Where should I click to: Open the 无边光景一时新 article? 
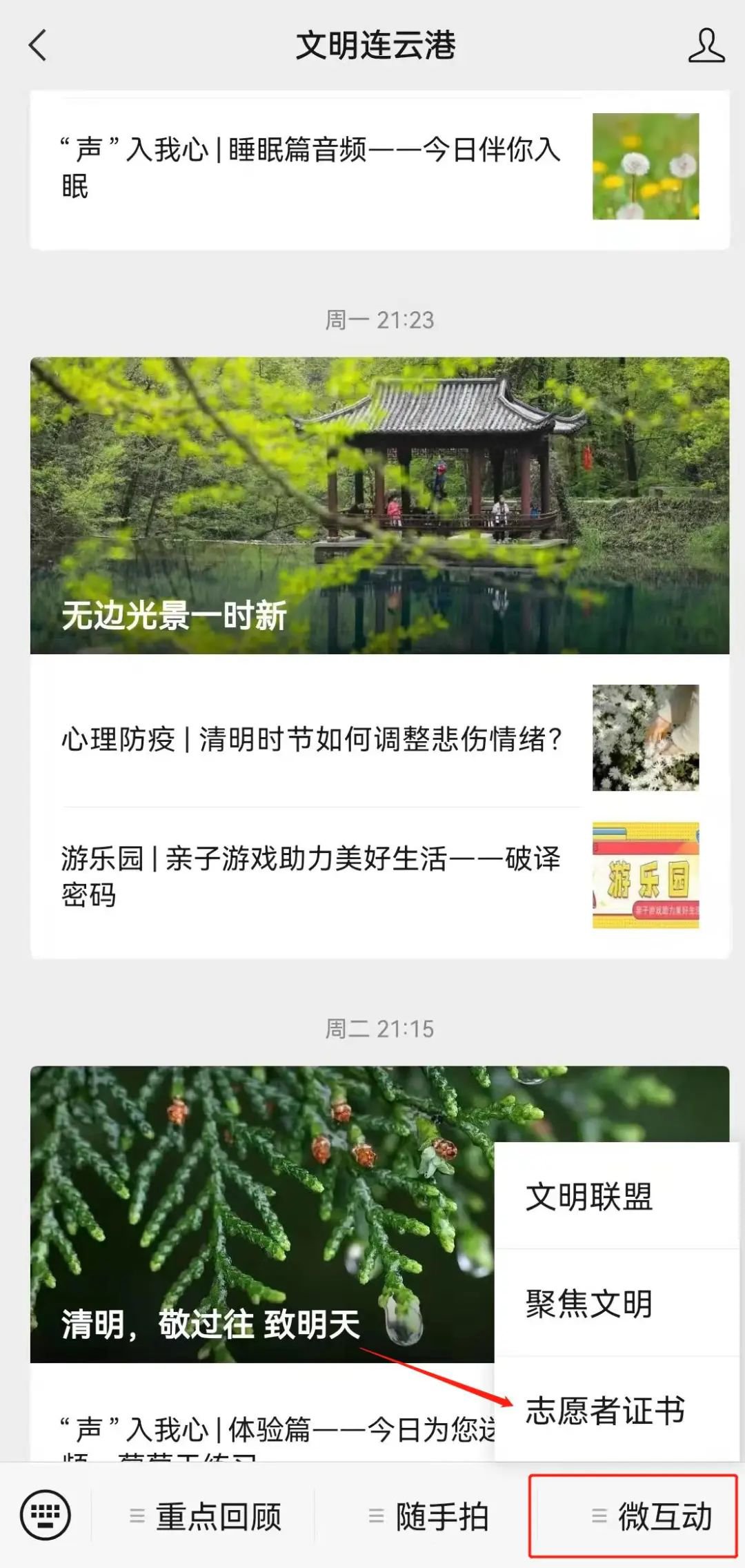[x=379, y=505]
